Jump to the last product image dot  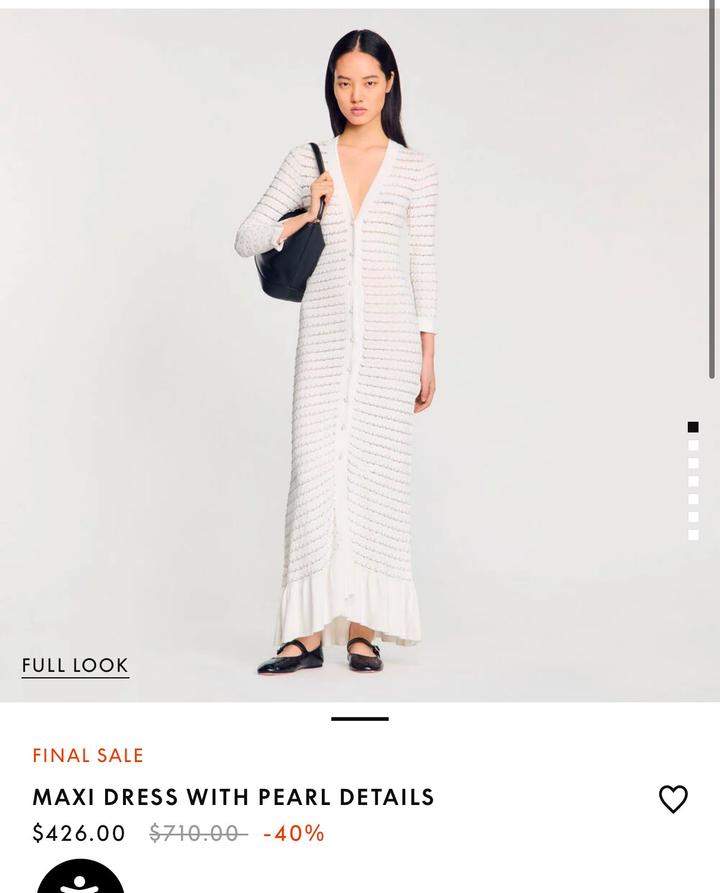(x=693, y=535)
